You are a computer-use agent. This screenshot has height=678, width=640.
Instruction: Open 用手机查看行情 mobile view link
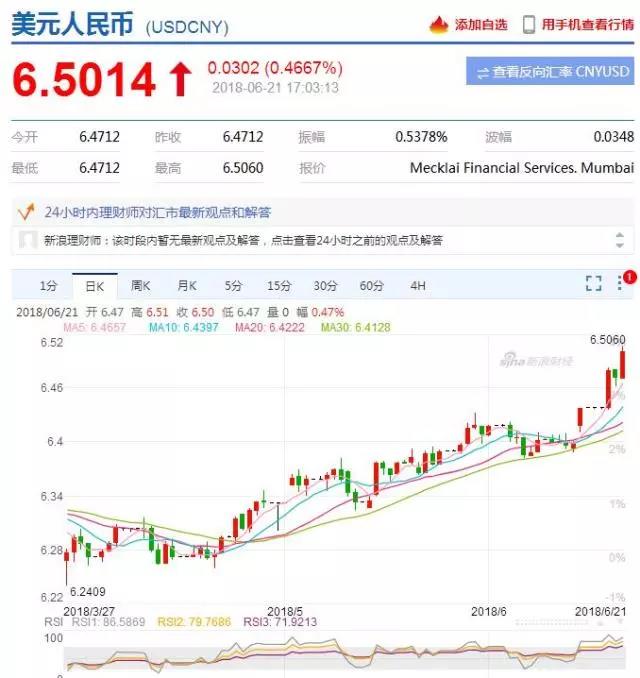point(579,25)
